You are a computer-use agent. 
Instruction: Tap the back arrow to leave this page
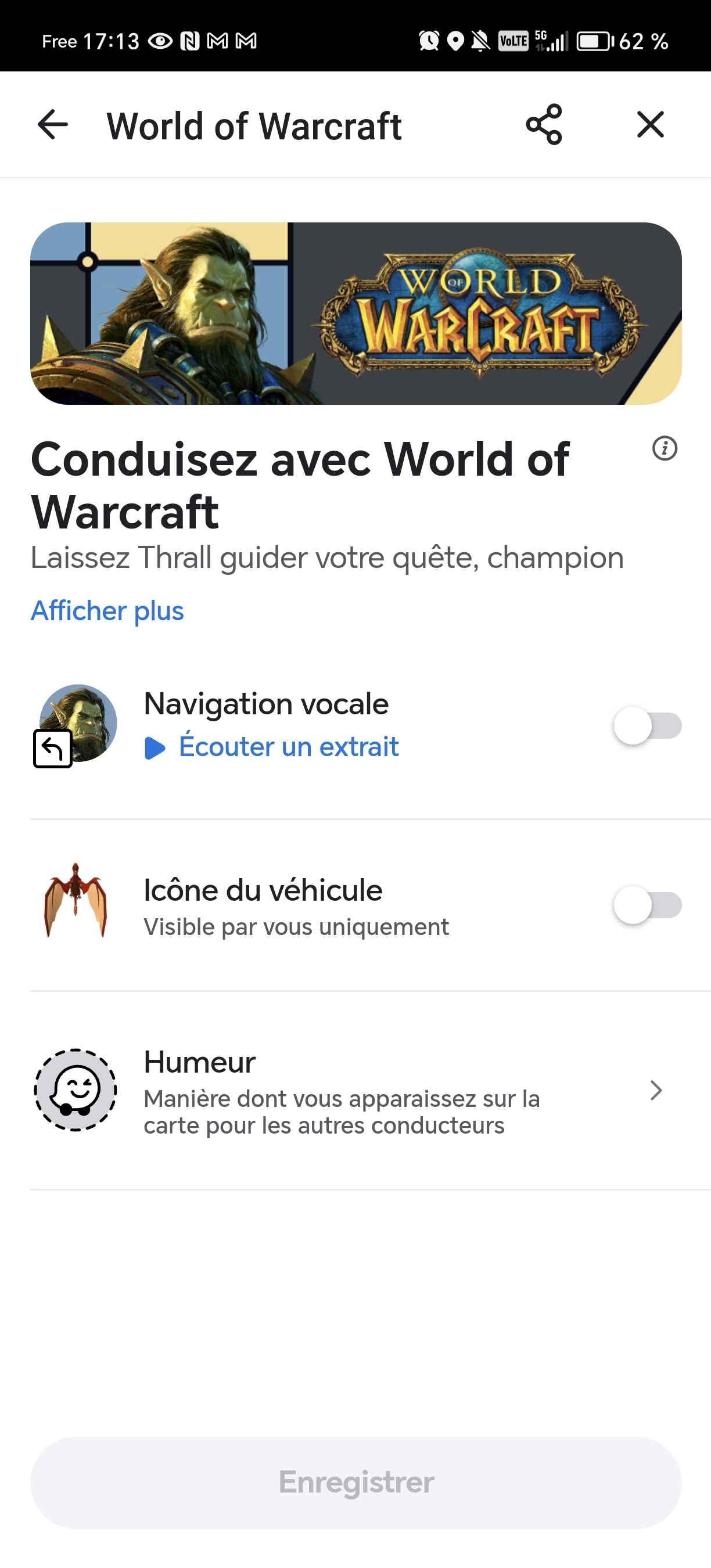pyautogui.click(x=52, y=125)
